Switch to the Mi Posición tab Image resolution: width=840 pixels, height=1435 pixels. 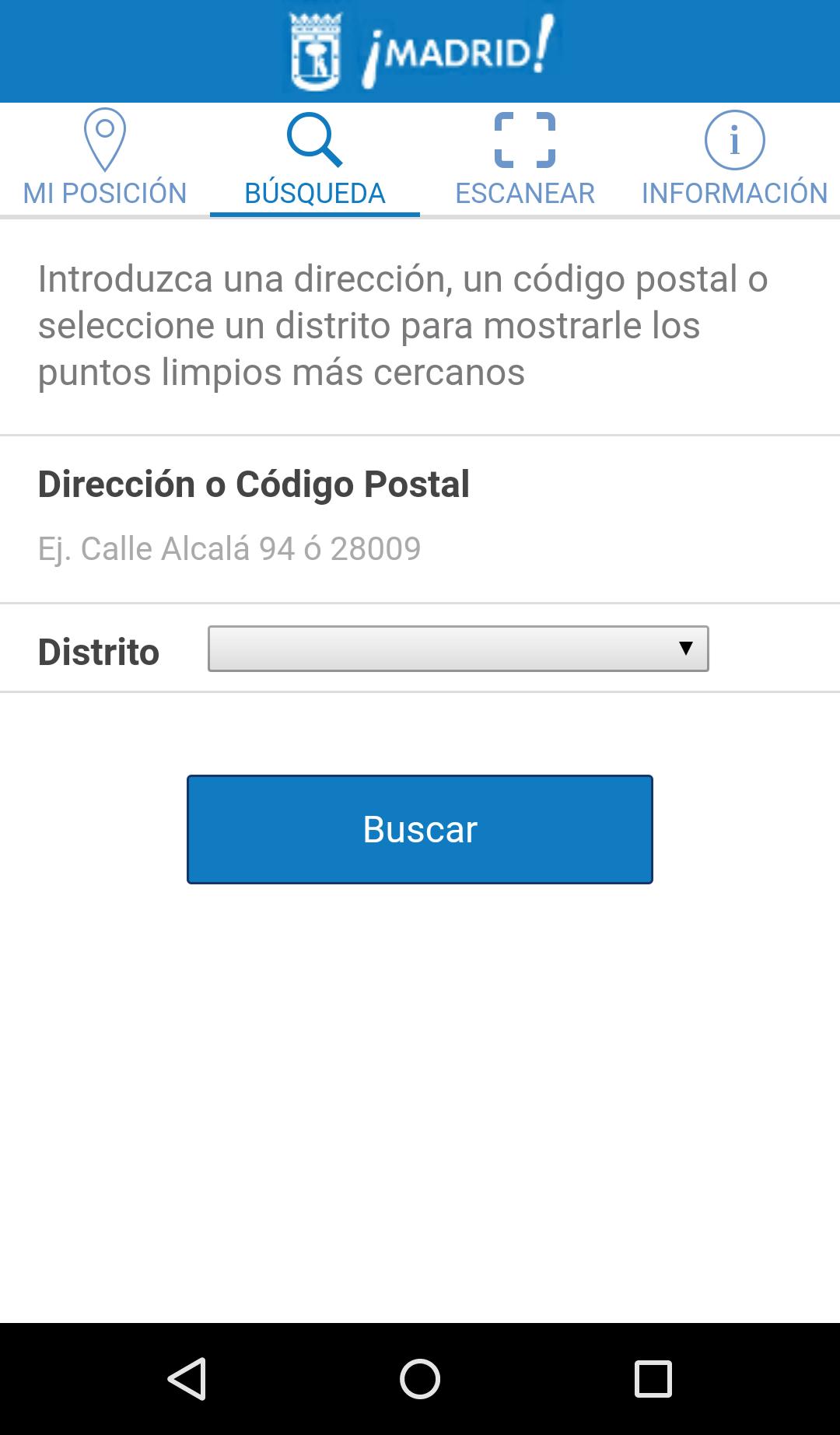105,159
